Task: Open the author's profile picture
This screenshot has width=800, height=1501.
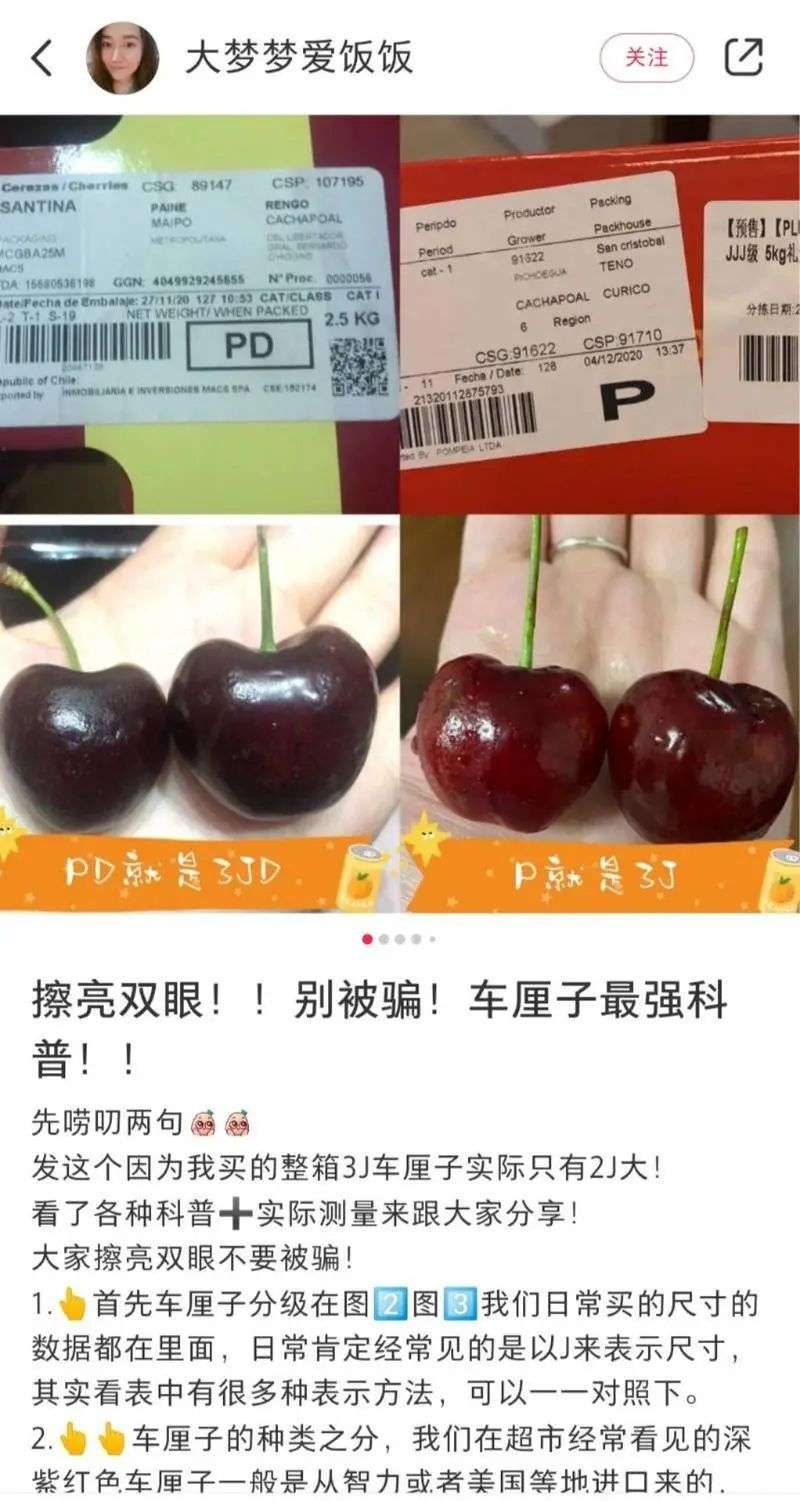Action: (x=123, y=58)
